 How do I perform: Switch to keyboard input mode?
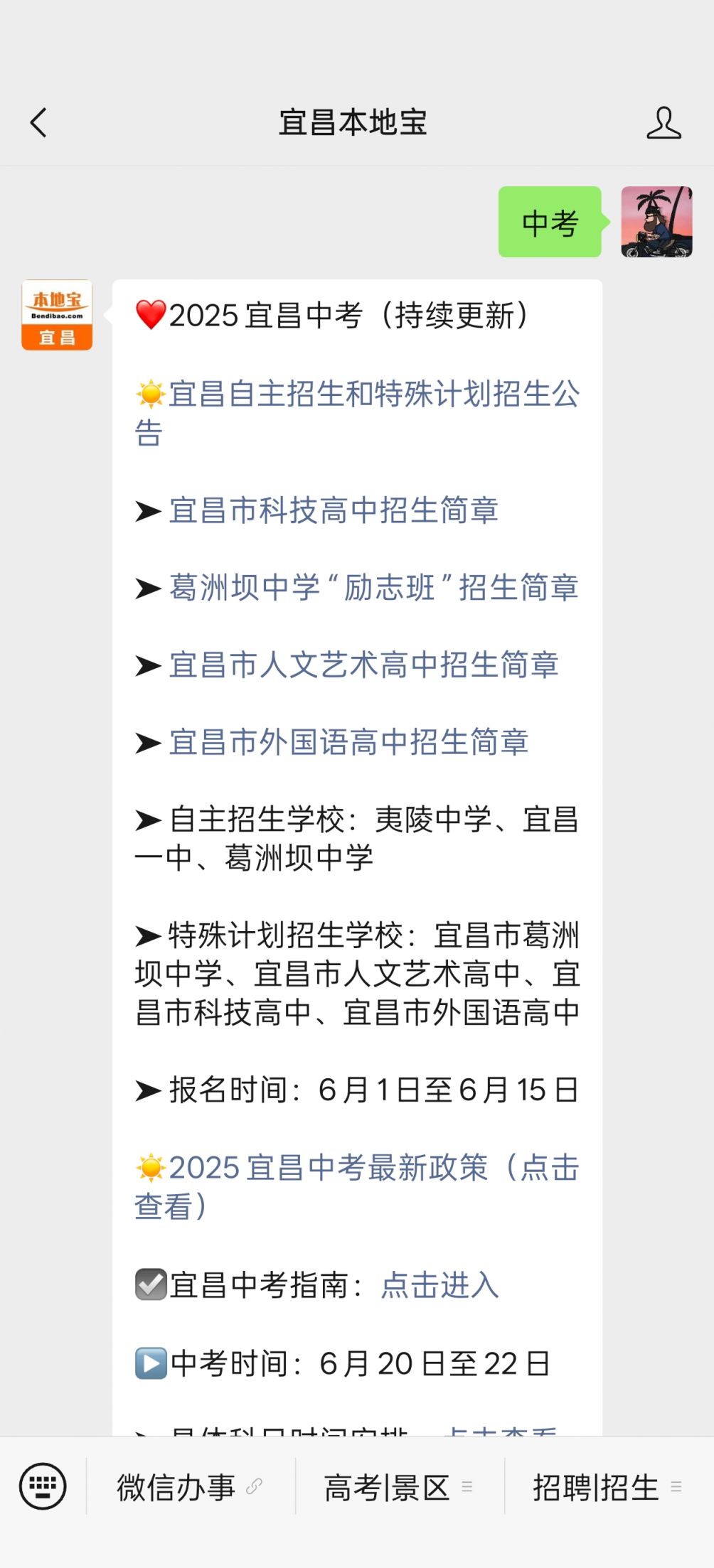[x=43, y=1486]
